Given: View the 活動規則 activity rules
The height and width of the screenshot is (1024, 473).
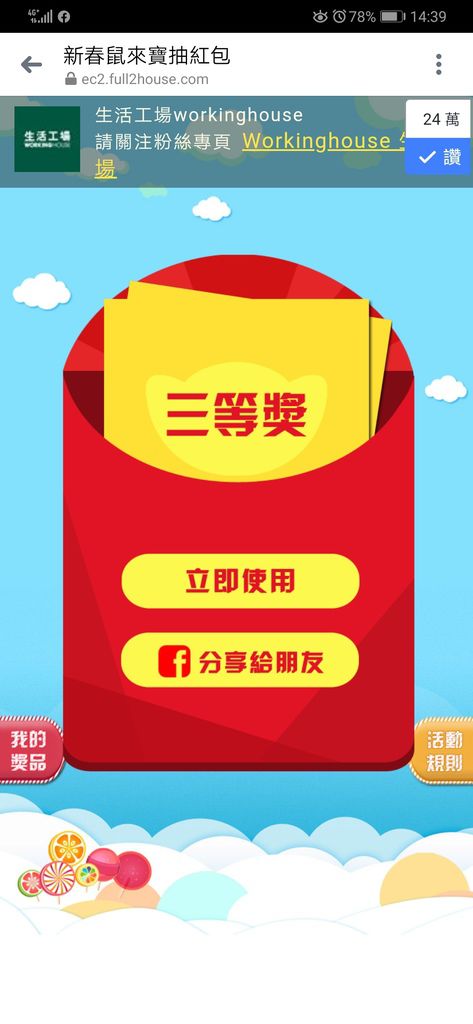Looking at the screenshot, I should (444, 750).
